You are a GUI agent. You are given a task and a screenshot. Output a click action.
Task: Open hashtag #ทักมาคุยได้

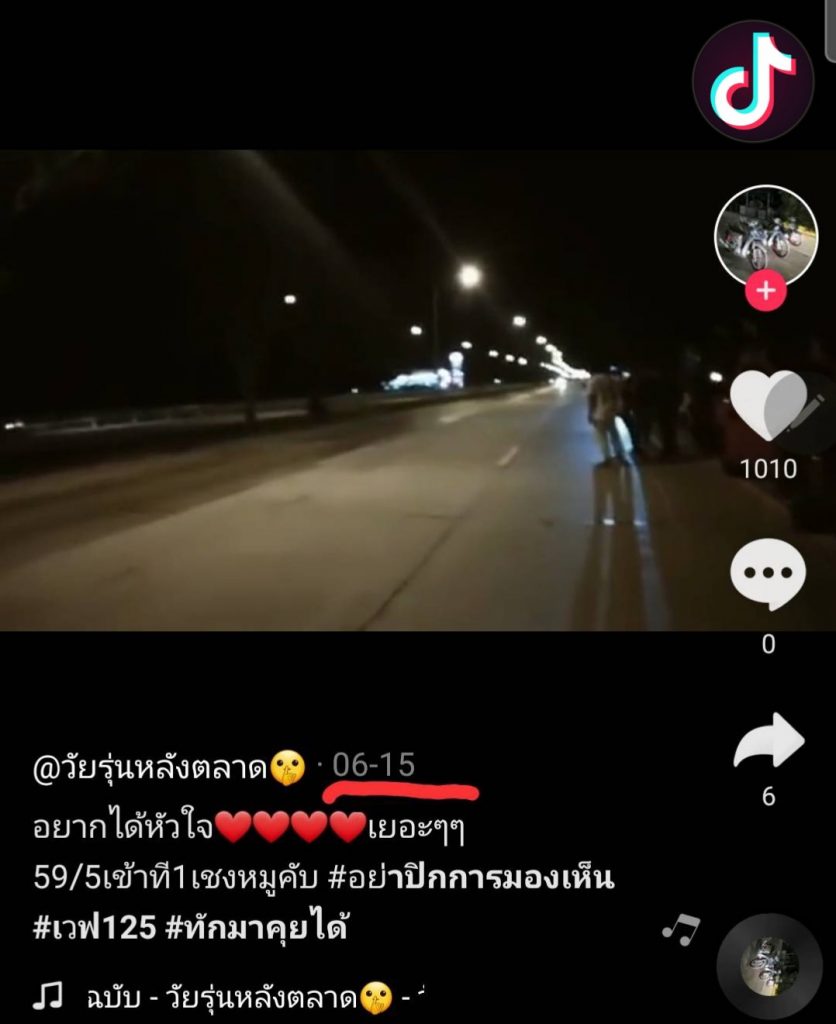click(x=256, y=927)
